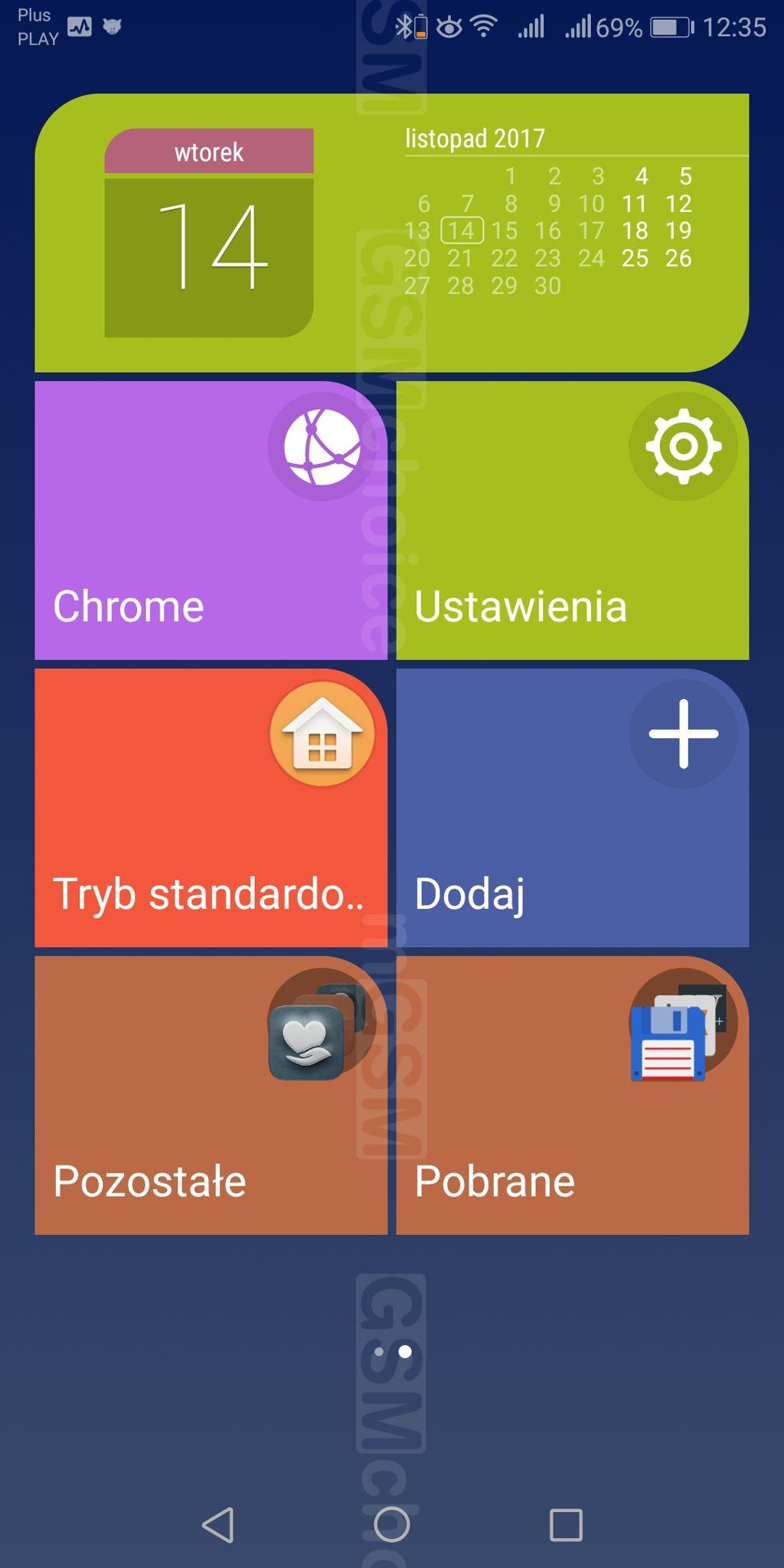
Task: Open the calendar widget for listopad 2017
Action: 548,230
